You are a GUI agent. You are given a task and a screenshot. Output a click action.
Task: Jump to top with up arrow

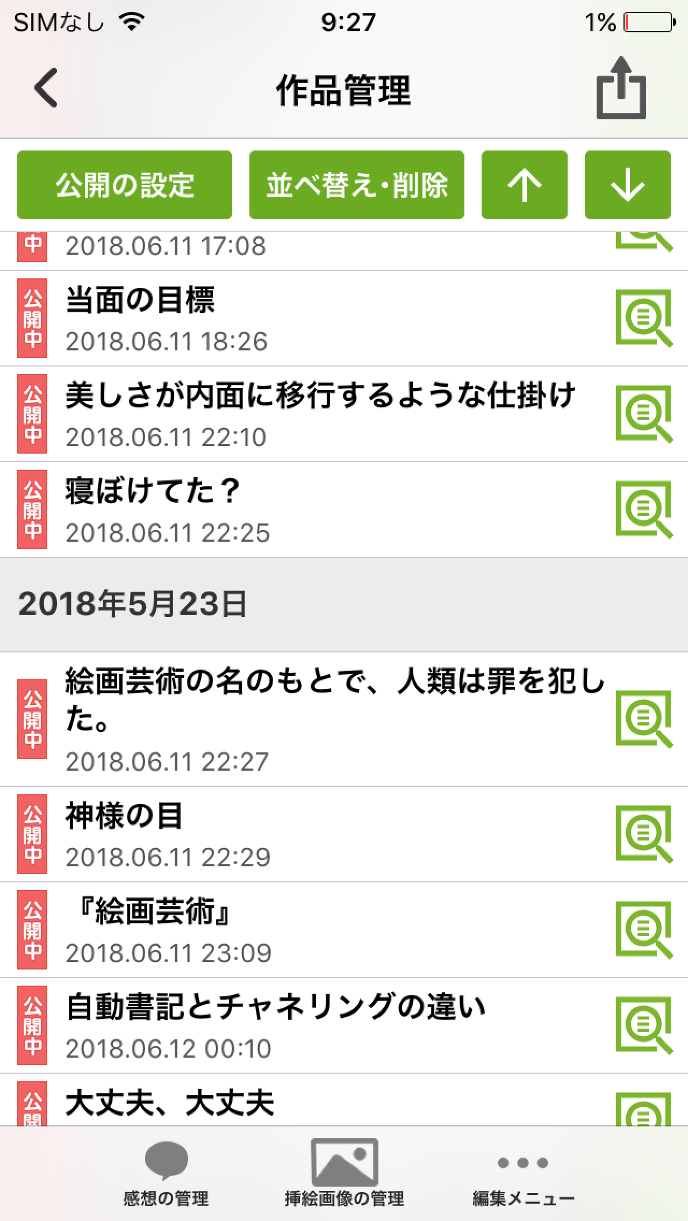(x=525, y=185)
